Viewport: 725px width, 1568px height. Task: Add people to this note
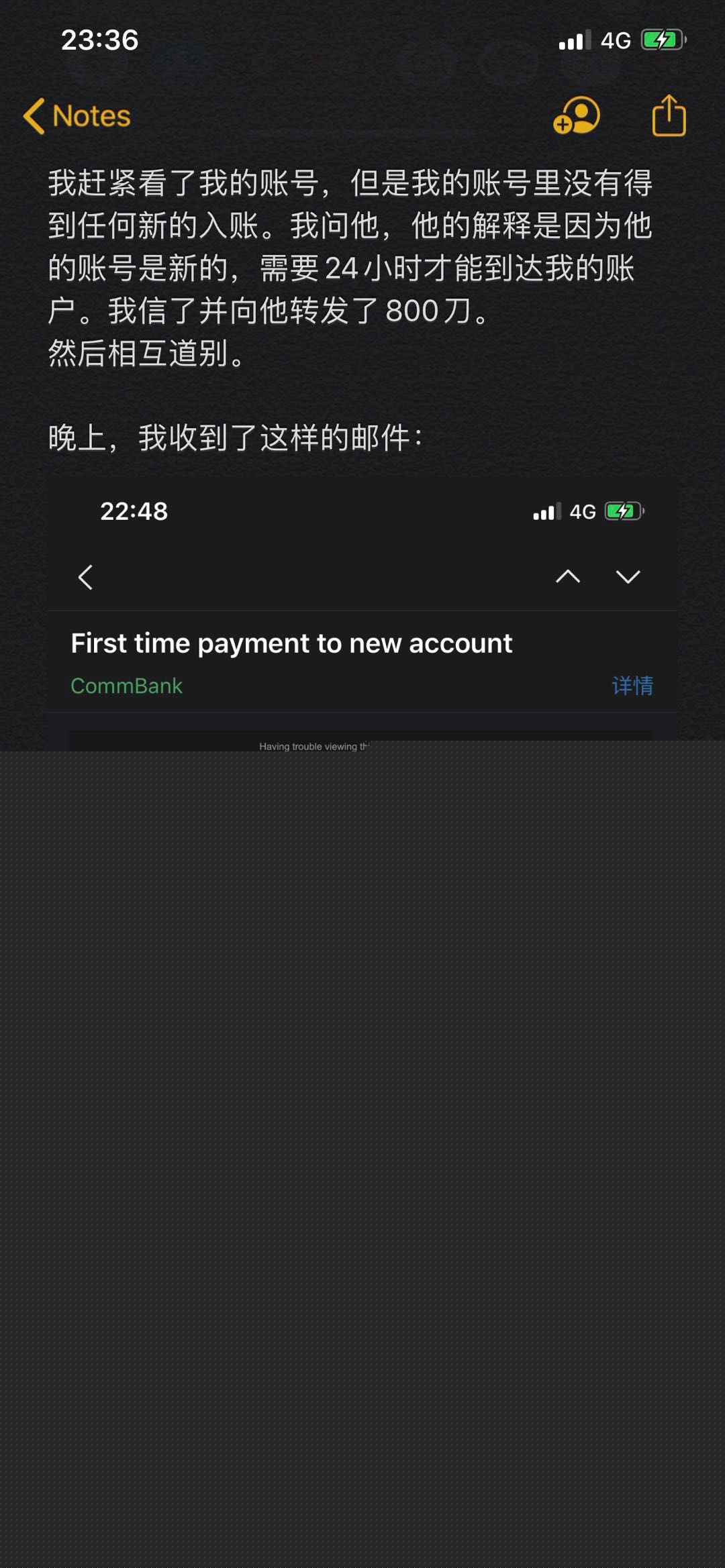pos(576,116)
